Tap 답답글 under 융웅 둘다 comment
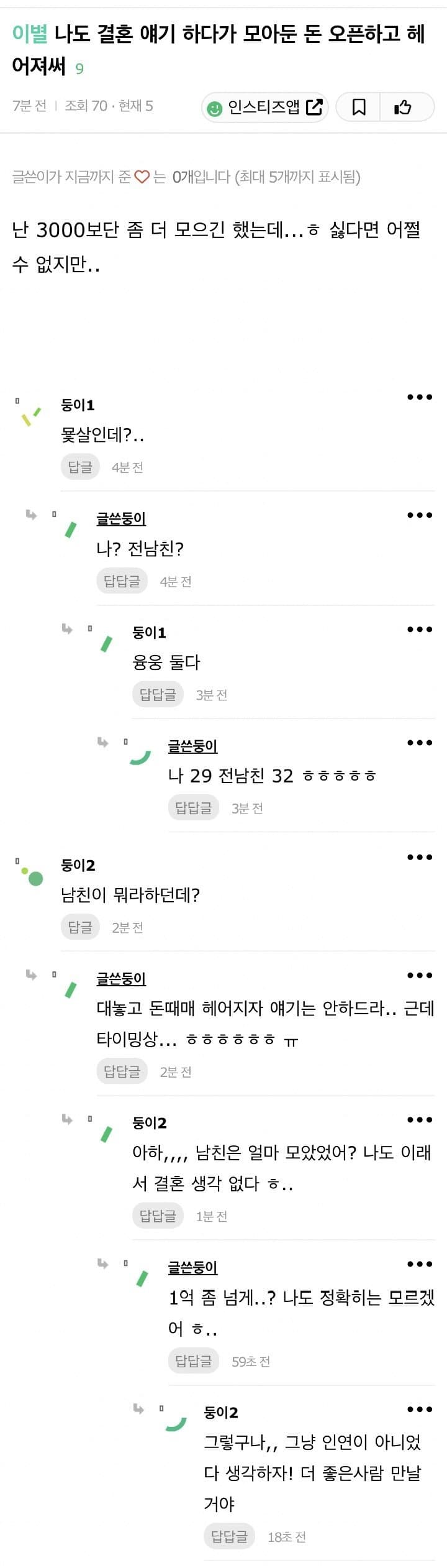 158,694
